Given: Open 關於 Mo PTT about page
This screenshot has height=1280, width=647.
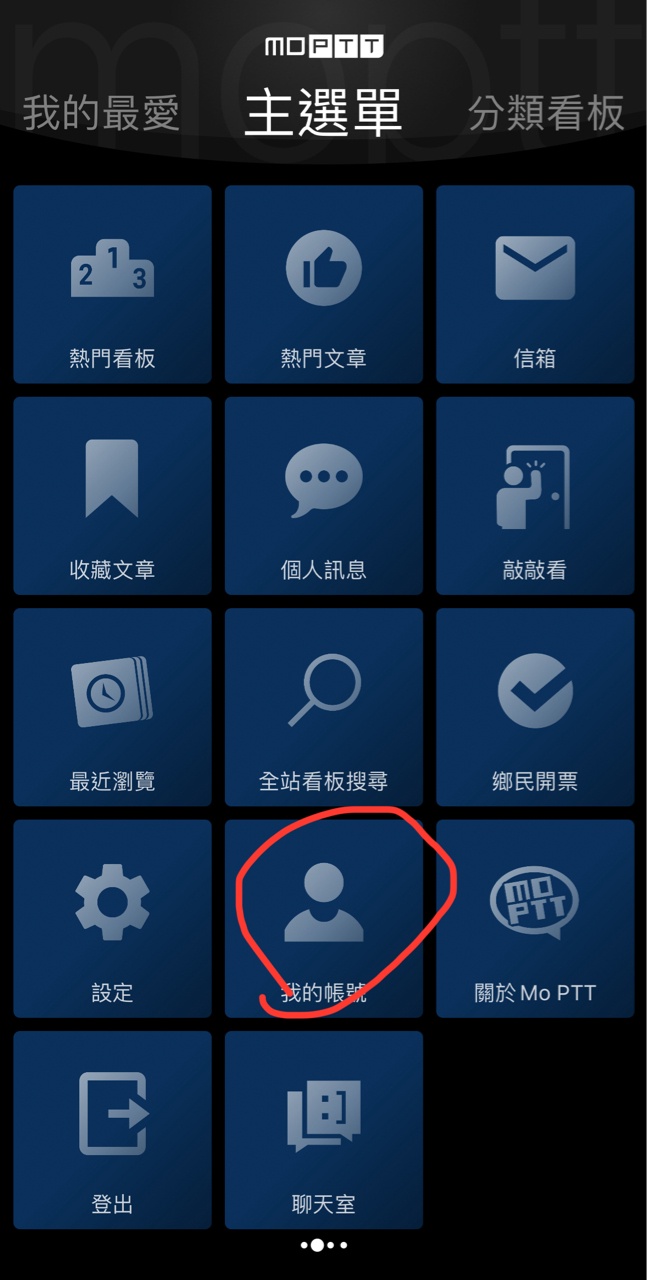Looking at the screenshot, I should point(535,918).
